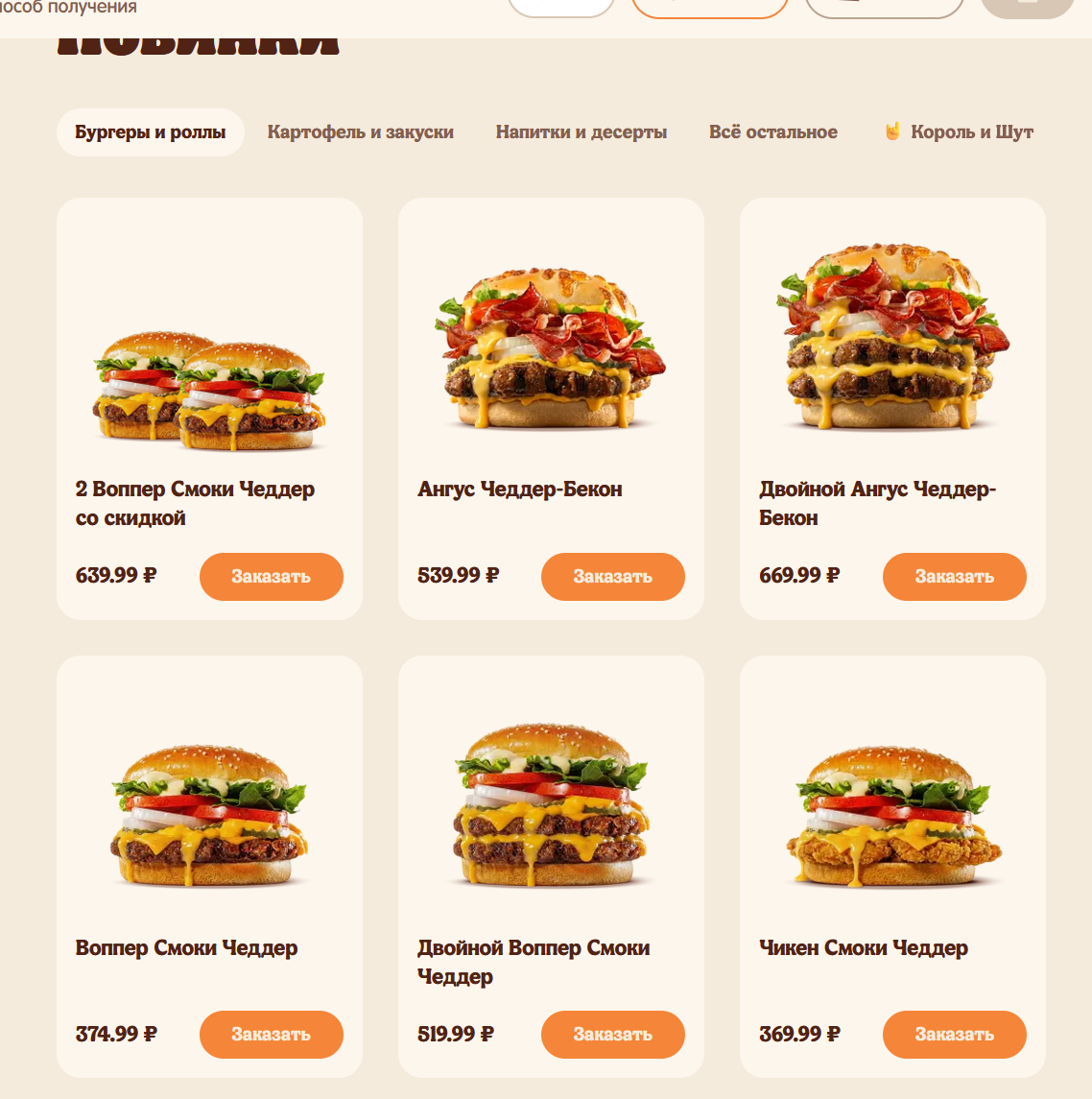Open the Чикен Смоки Чеддер card

(x=891, y=816)
